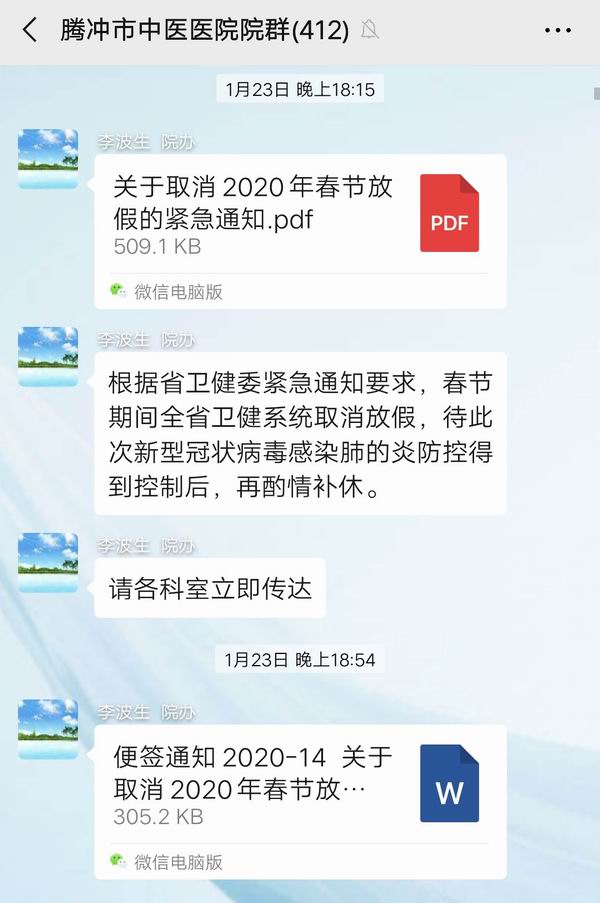The width and height of the screenshot is (600, 903).
Task: View 李波生's avatar beside the PDF message
Action: [48, 159]
